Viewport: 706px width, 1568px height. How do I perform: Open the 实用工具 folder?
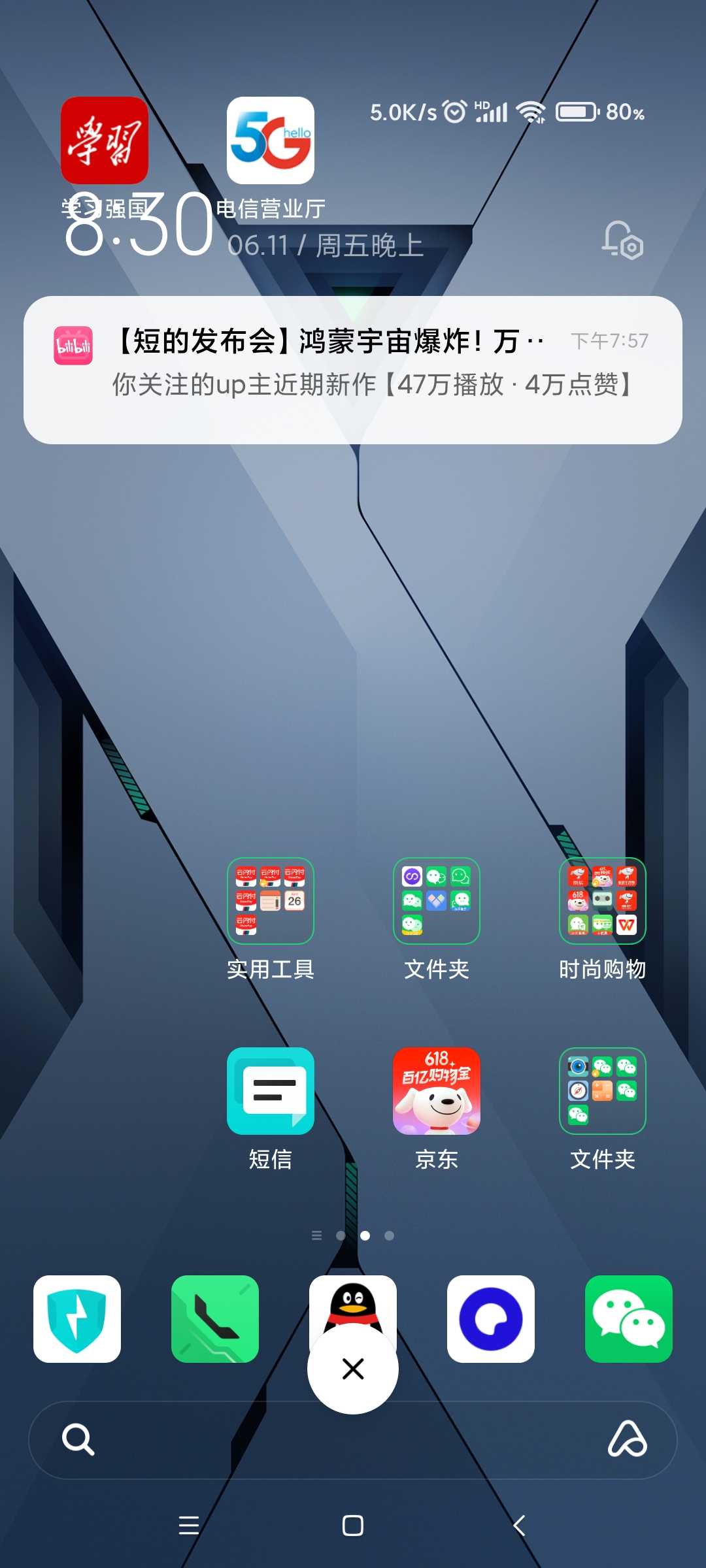(270, 900)
